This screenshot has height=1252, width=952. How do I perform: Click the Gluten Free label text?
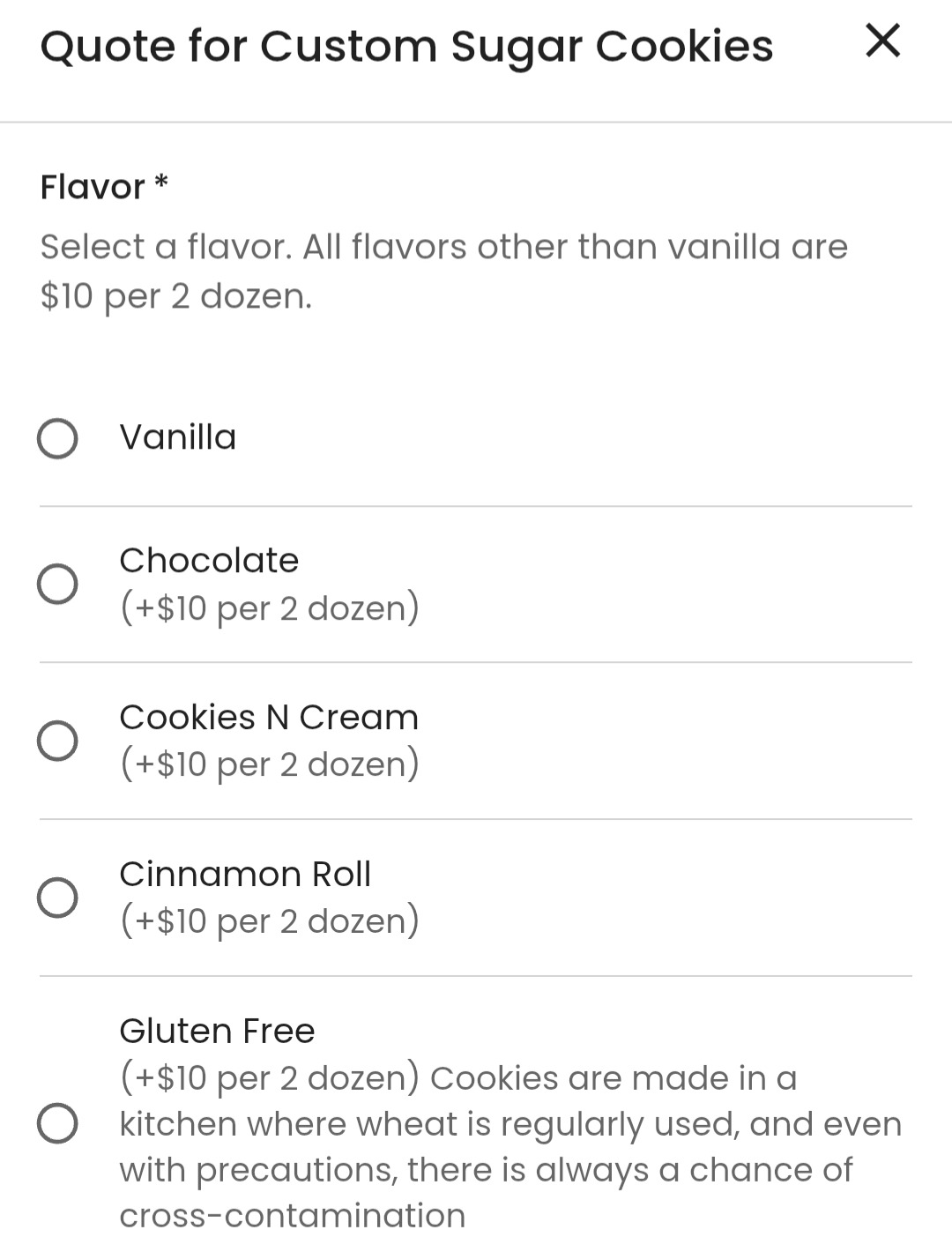(x=217, y=1030)
